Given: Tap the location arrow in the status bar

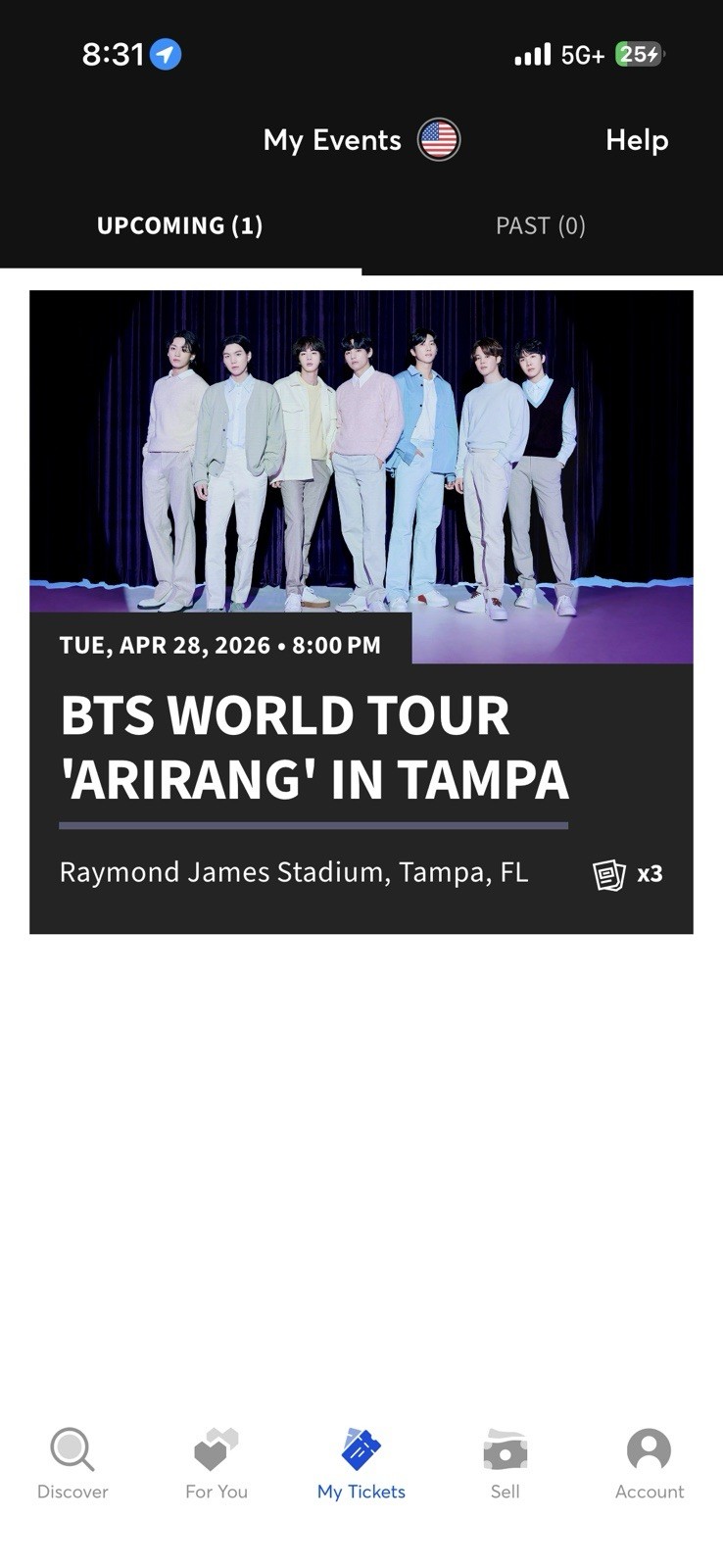Looking at the screenshot, I should tap(163, 54).
